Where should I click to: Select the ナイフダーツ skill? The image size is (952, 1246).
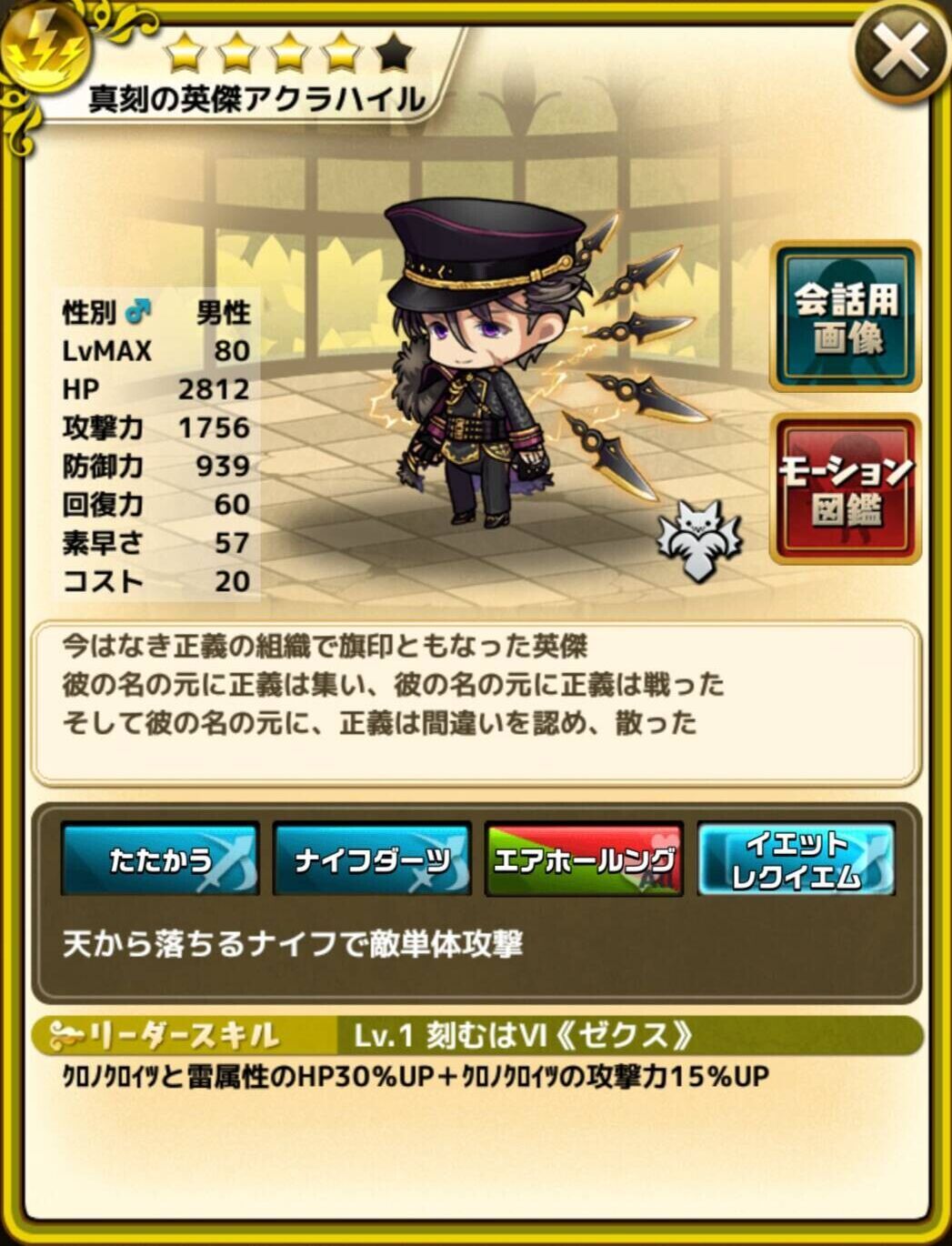(372, 859)
